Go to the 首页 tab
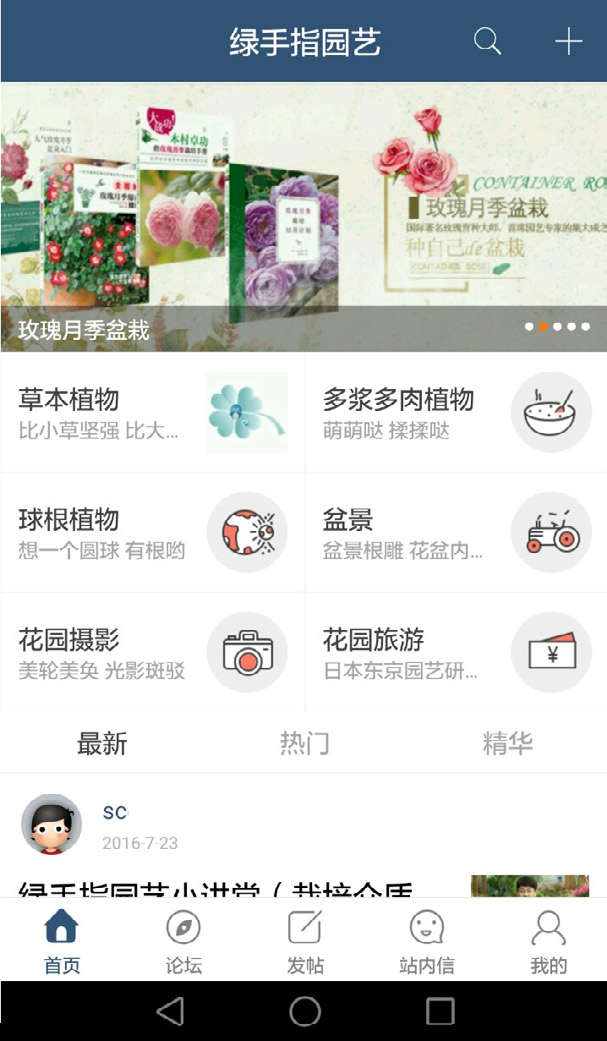 (x=61, y=941)
